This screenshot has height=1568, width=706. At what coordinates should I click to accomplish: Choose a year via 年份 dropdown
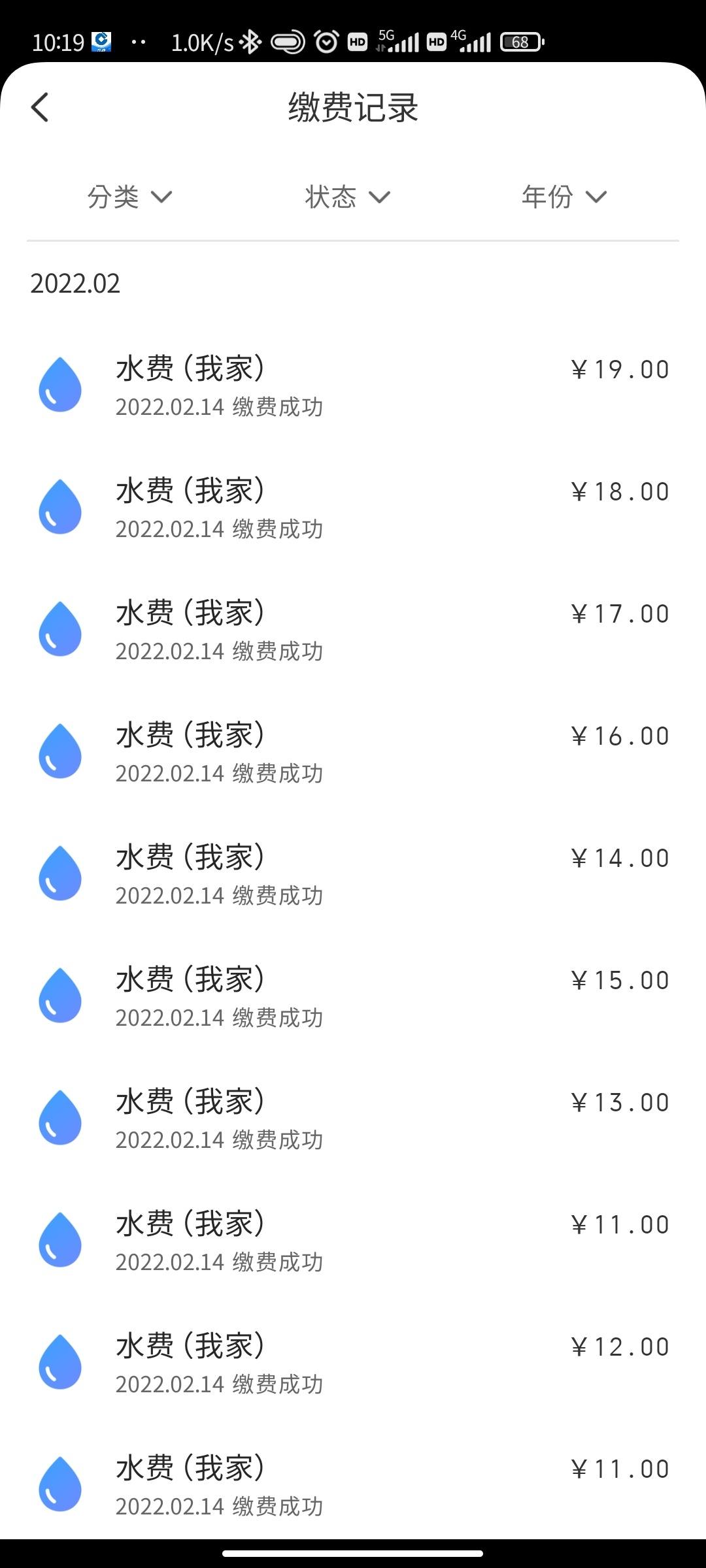564,197
